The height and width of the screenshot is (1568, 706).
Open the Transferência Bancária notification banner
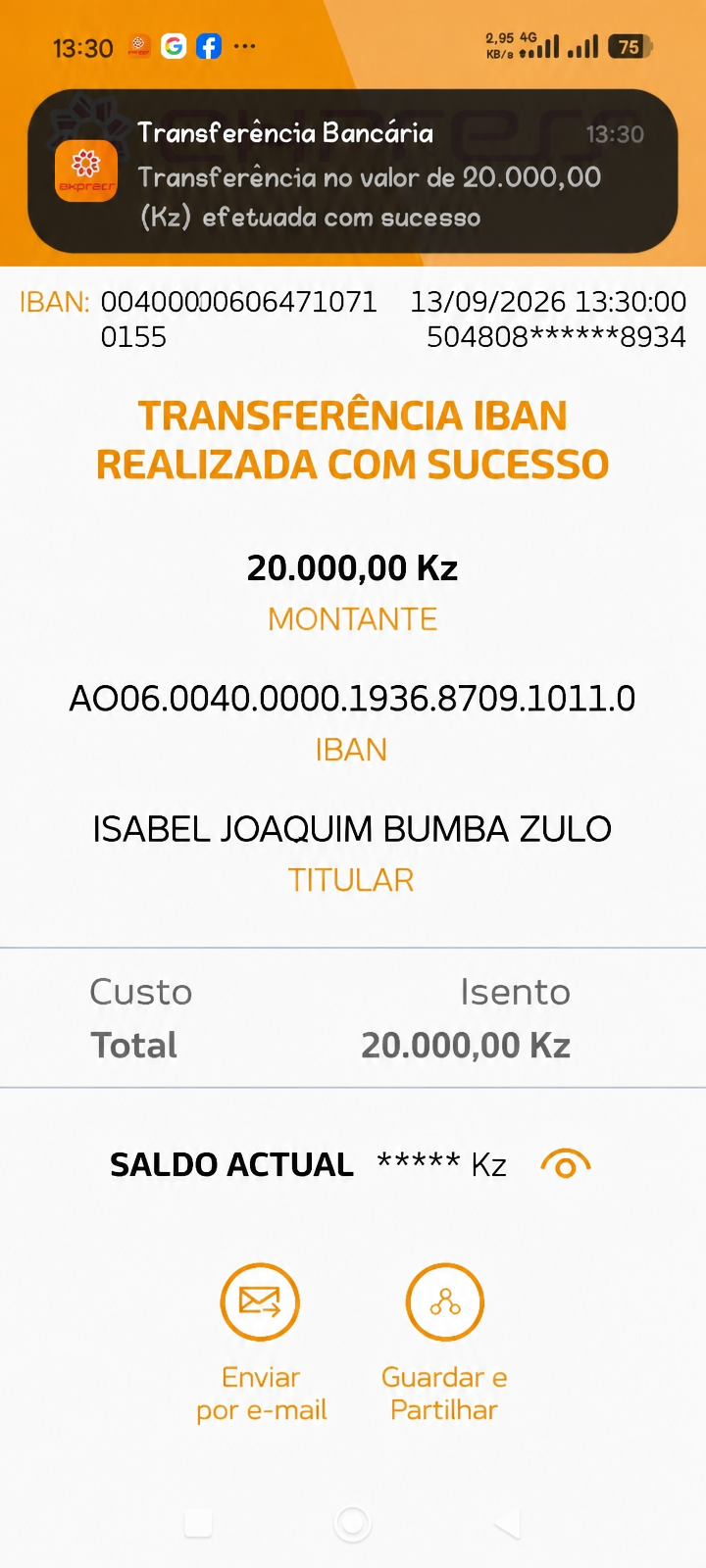353,172
